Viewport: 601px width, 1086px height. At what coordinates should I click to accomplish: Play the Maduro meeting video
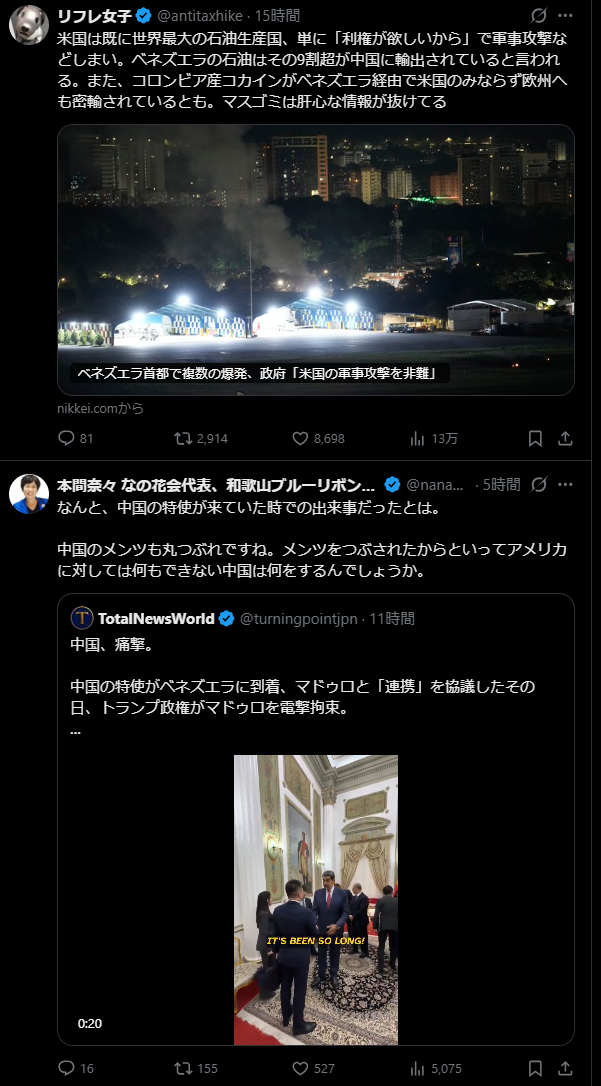coord(316,900)
